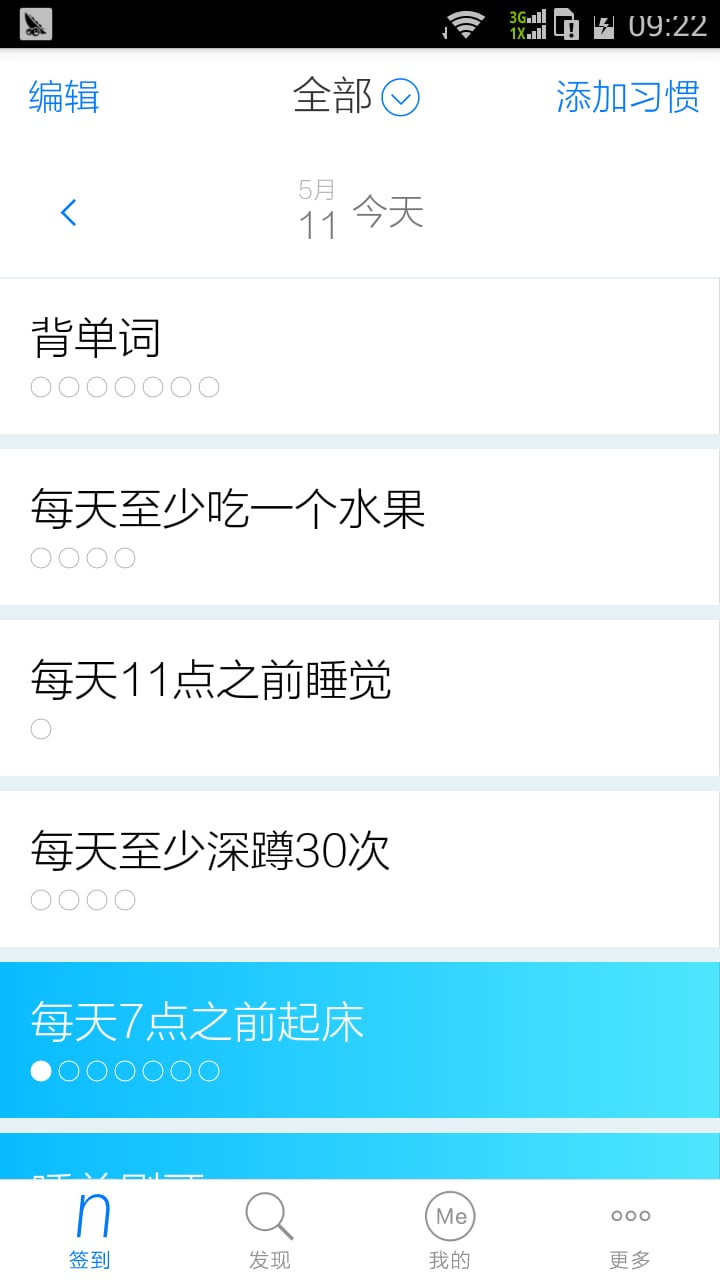The height and width of the screenshot is (1280, 720).
Task: Check in 每天11点之前睡觉
Action: [360, 698]
